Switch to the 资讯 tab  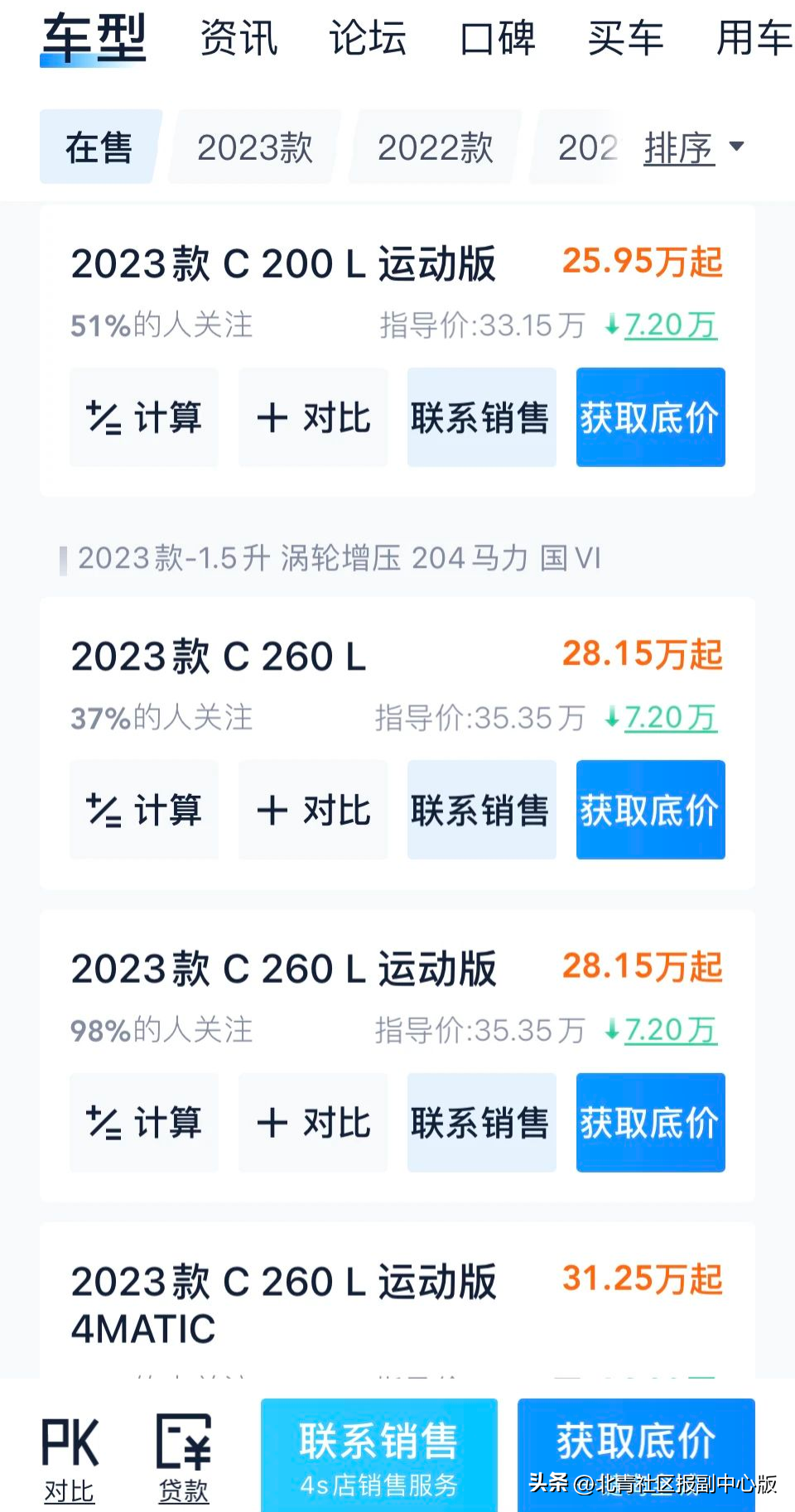pos(238,38)
